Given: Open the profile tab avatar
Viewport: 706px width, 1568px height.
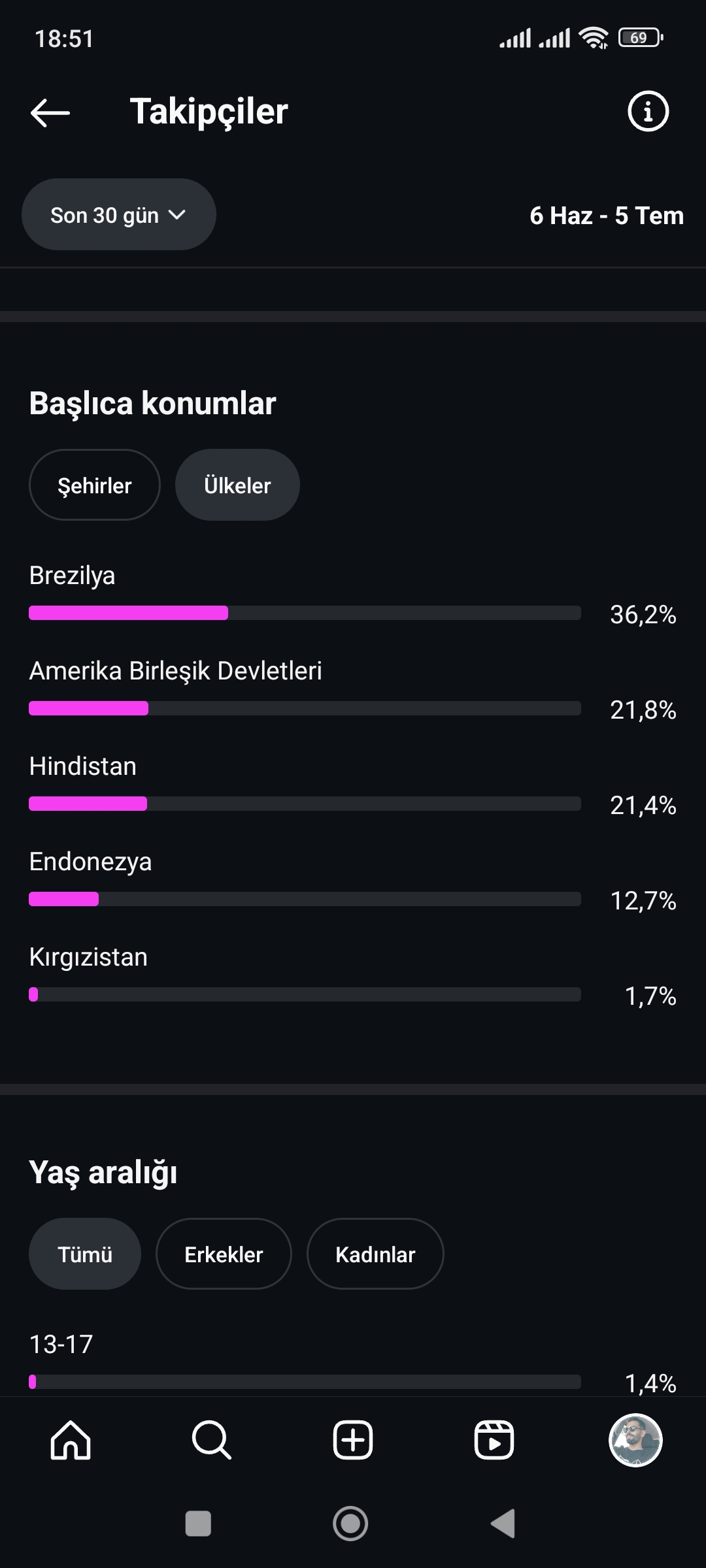Looking at the screenshot, I should 635,1440.
